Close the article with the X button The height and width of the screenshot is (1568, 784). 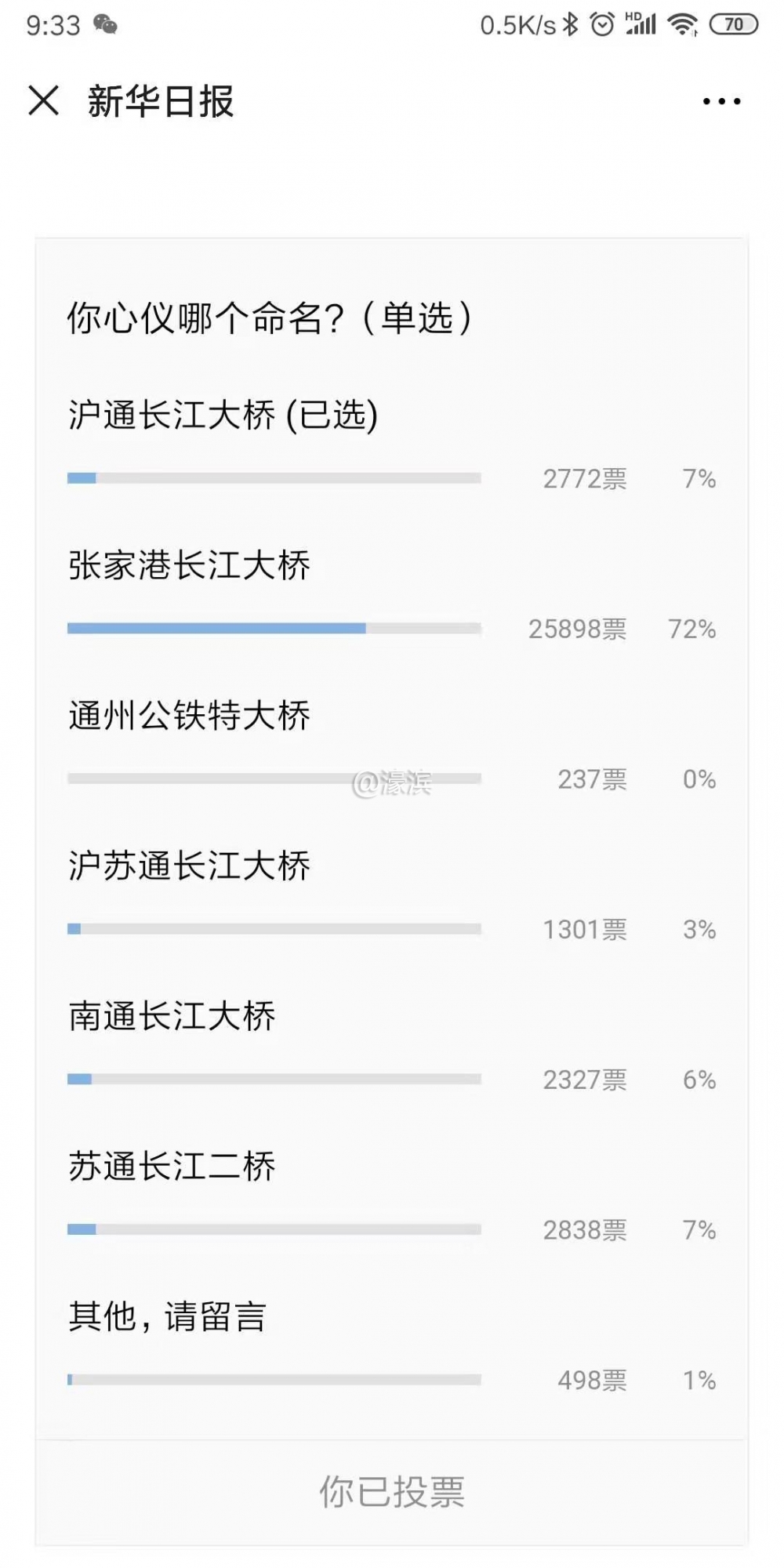[x=45, y=100]
